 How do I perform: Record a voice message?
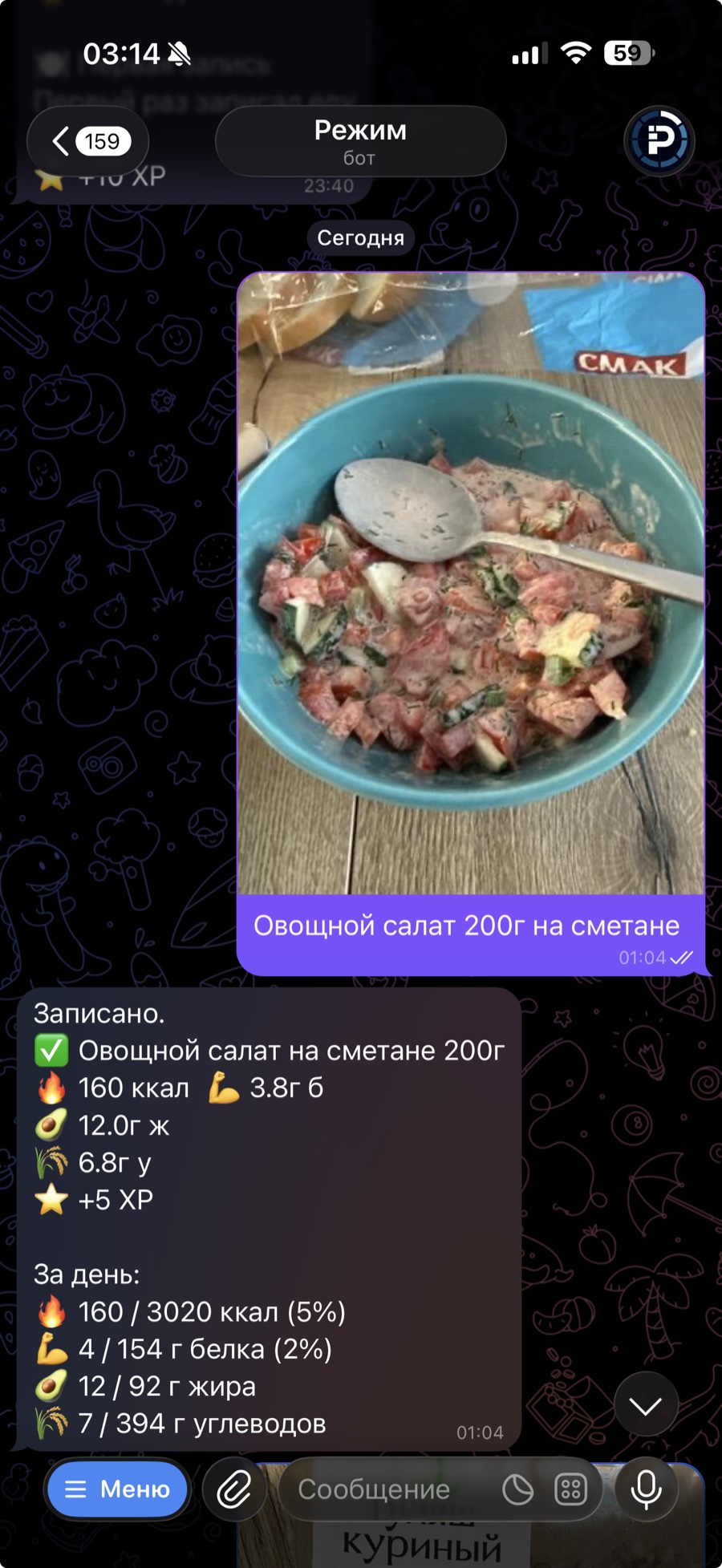tap(647, 1489)
